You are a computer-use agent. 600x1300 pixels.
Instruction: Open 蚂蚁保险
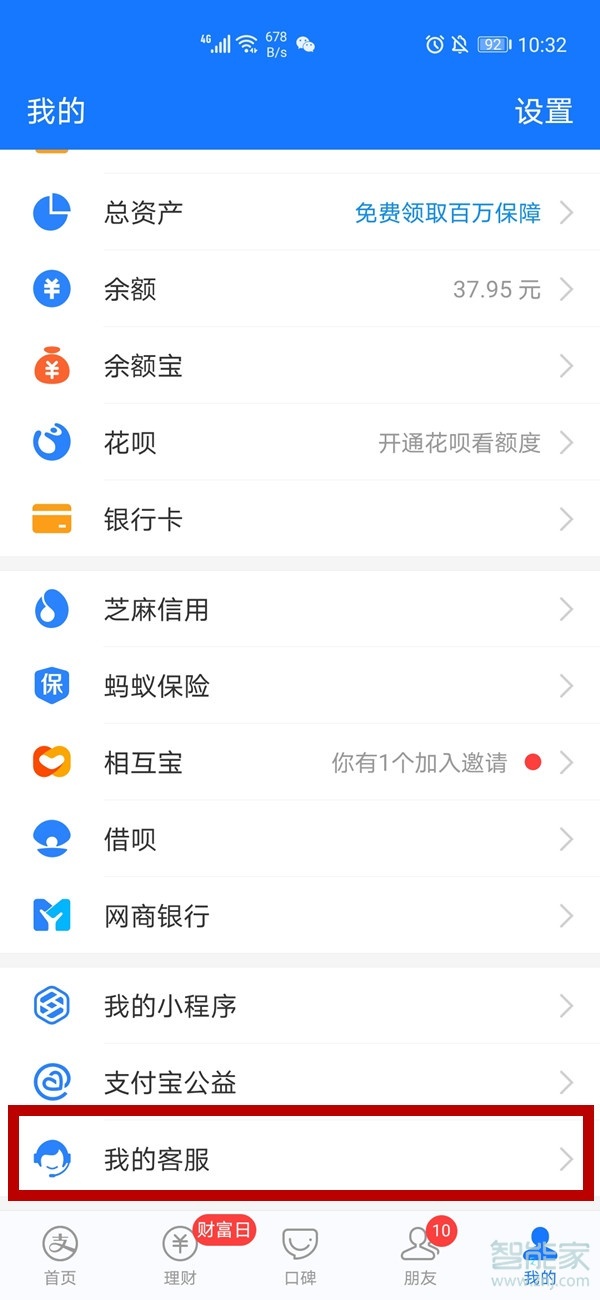pos(300,686)
